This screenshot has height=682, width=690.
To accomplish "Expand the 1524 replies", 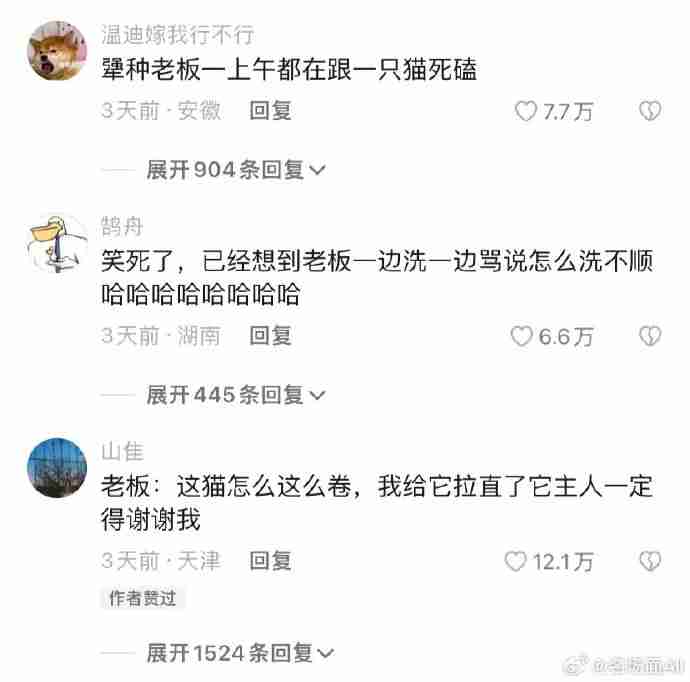I will pyautogui.click(x=240, y=653).
